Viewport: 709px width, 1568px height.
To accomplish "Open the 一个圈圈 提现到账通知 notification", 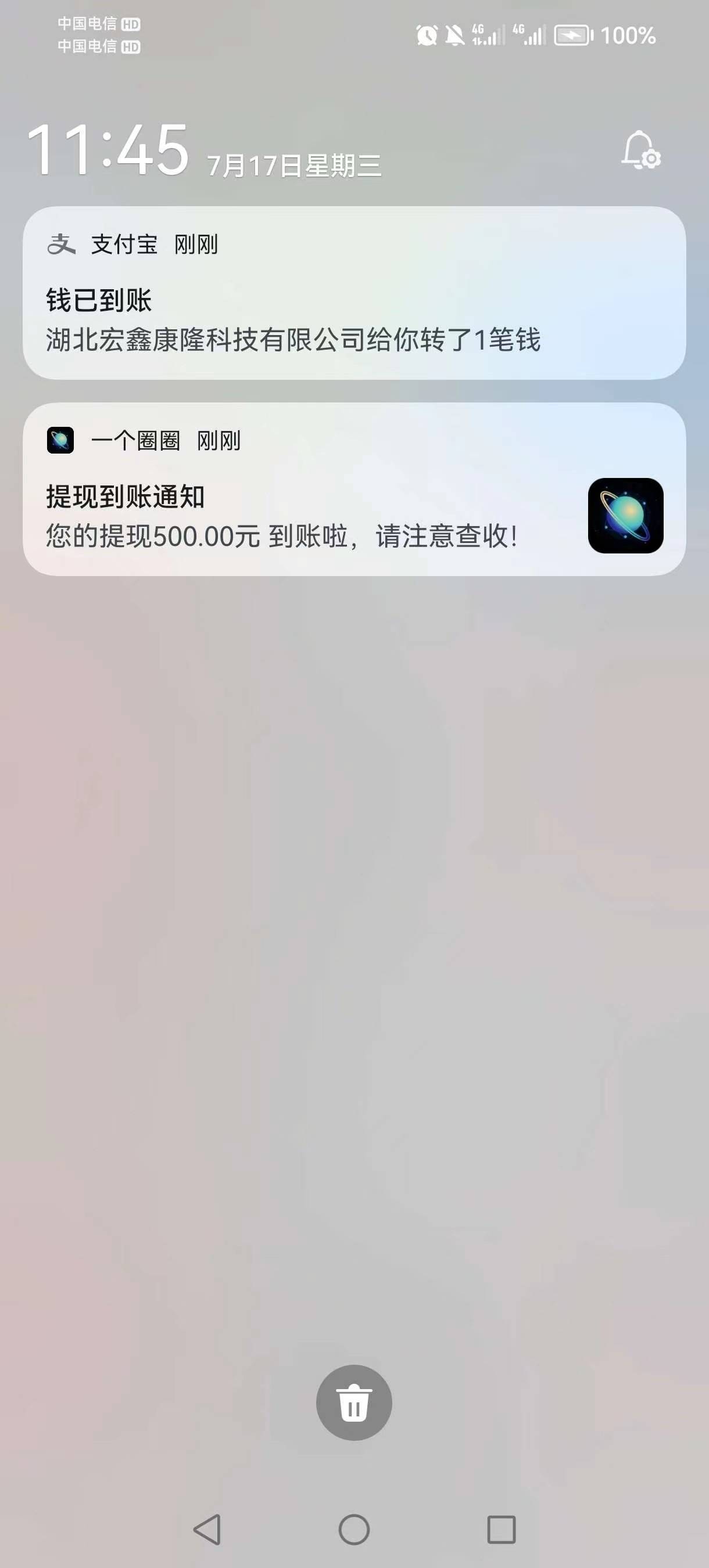I will click(354, 490).
